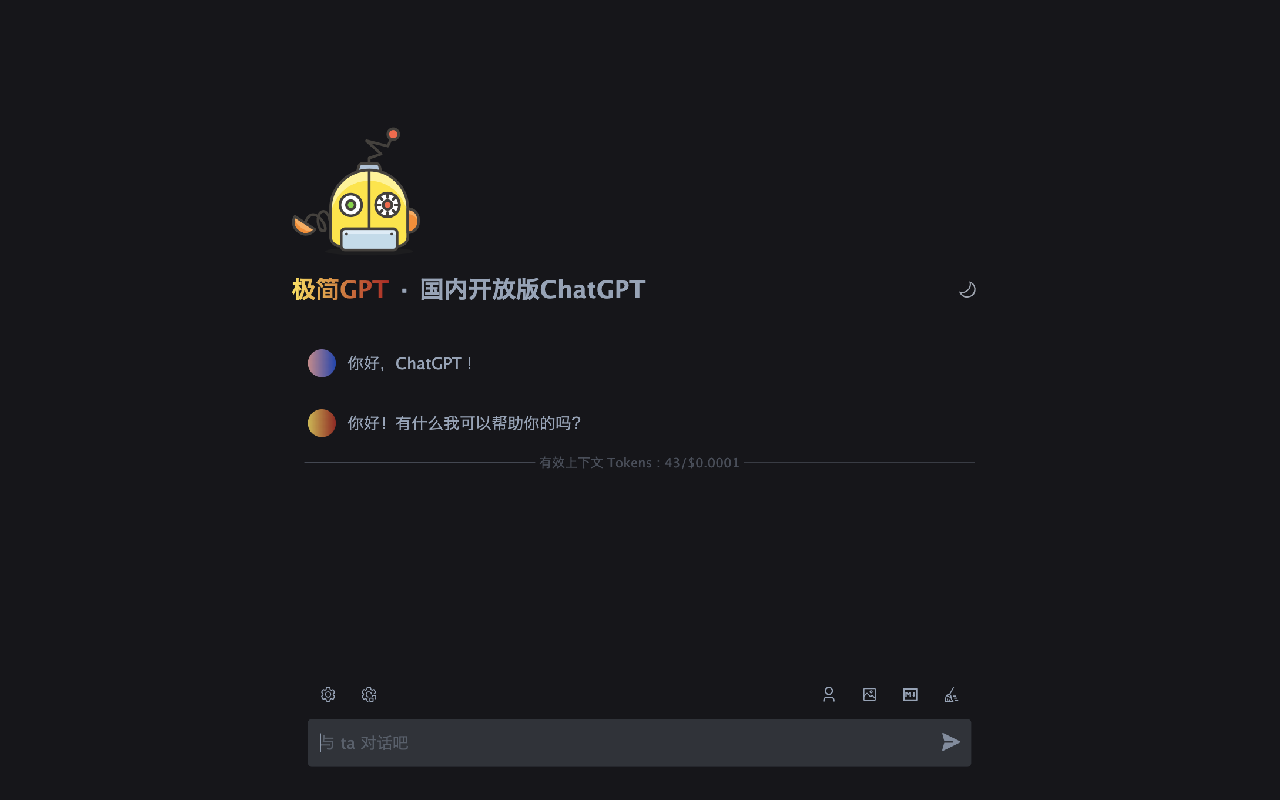Screen dimensions: 1280x800
Task: Open the second gear conversation settings icon
Action: pos(369,695)
